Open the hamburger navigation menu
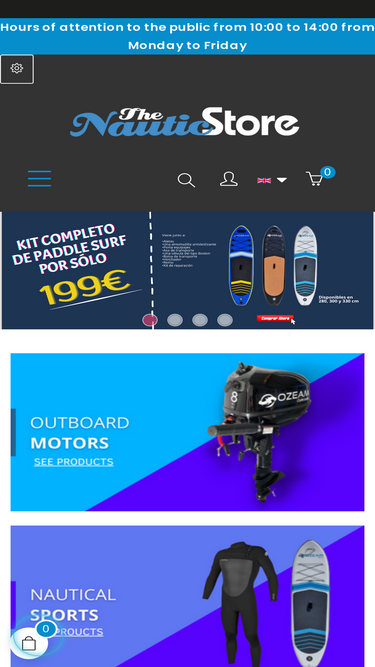Viewport: 375px width, 667px height. [x=40, y=179]
